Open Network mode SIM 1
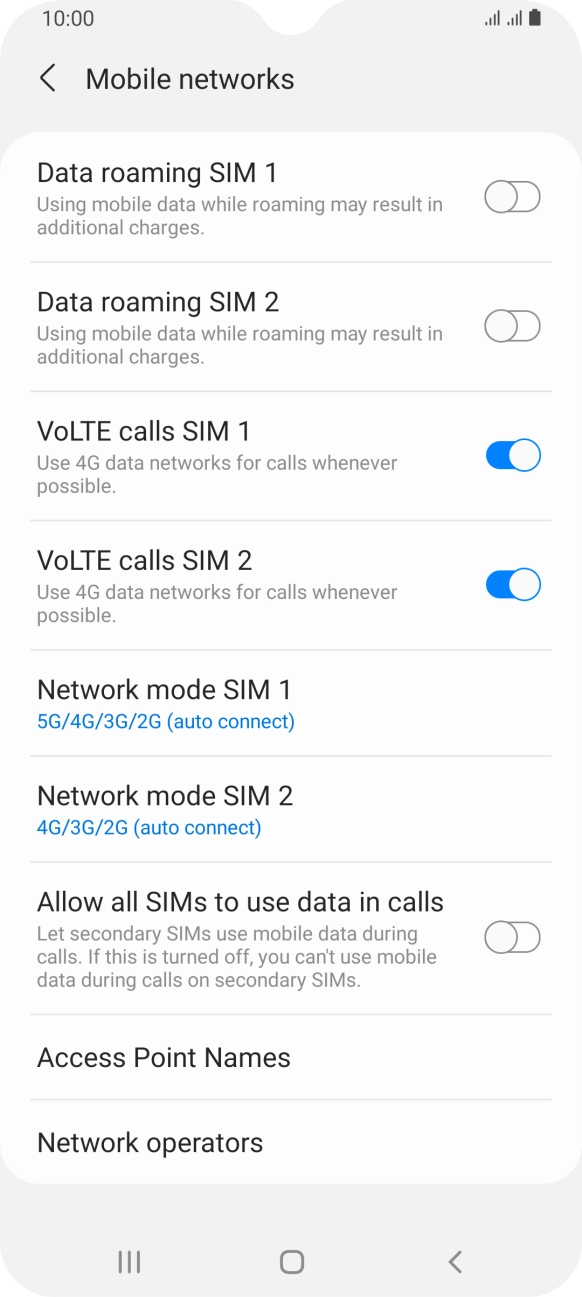582x1297 pixels. [x=291, y=704]
